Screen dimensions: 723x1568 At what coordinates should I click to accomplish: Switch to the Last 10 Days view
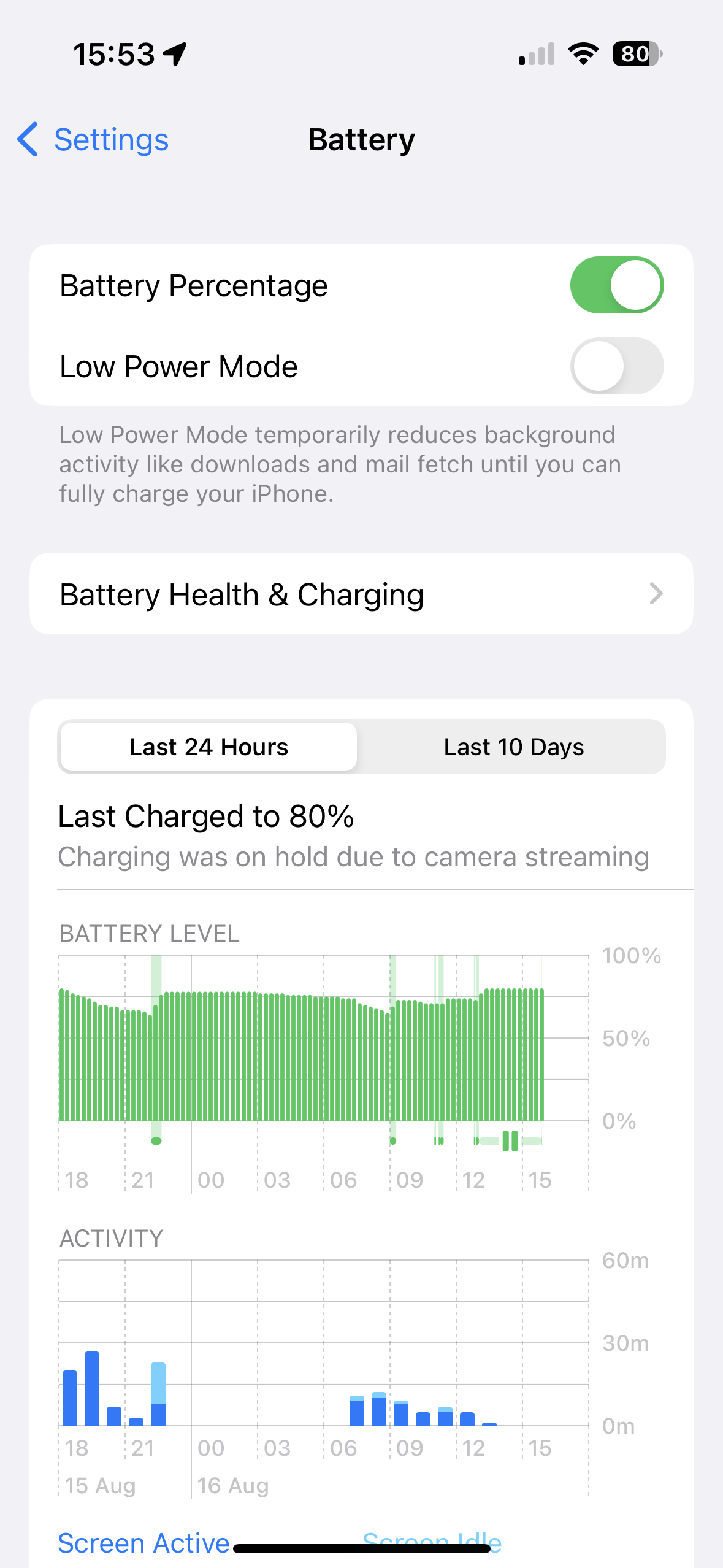click(x=513, y=747)
